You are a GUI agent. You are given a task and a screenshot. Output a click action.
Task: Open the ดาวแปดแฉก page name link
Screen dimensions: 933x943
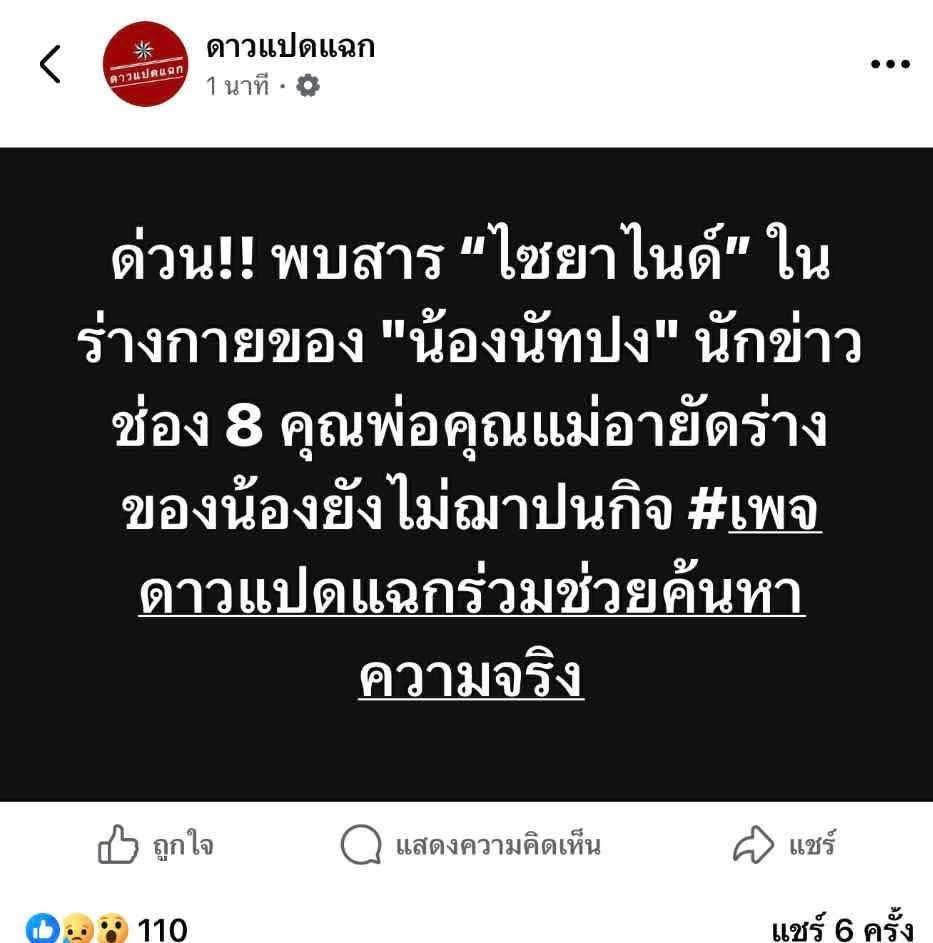tap(290, 46)
